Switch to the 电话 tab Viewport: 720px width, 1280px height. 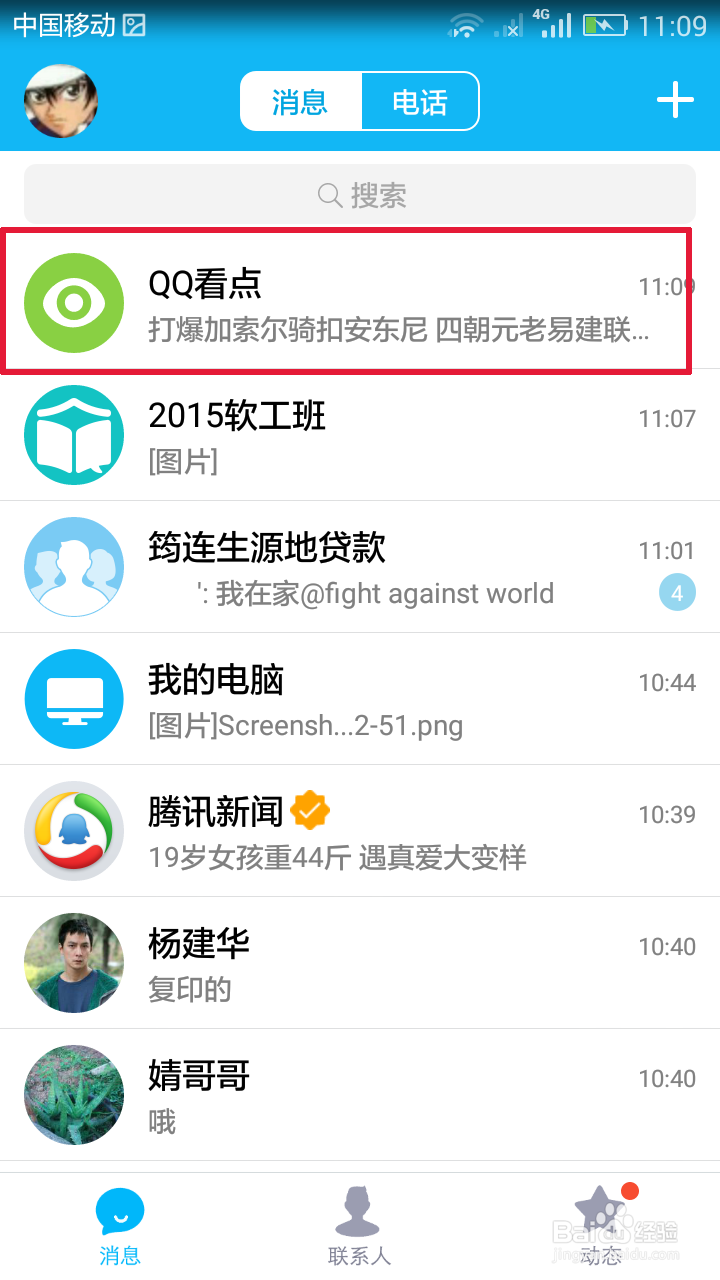point(420,101)
